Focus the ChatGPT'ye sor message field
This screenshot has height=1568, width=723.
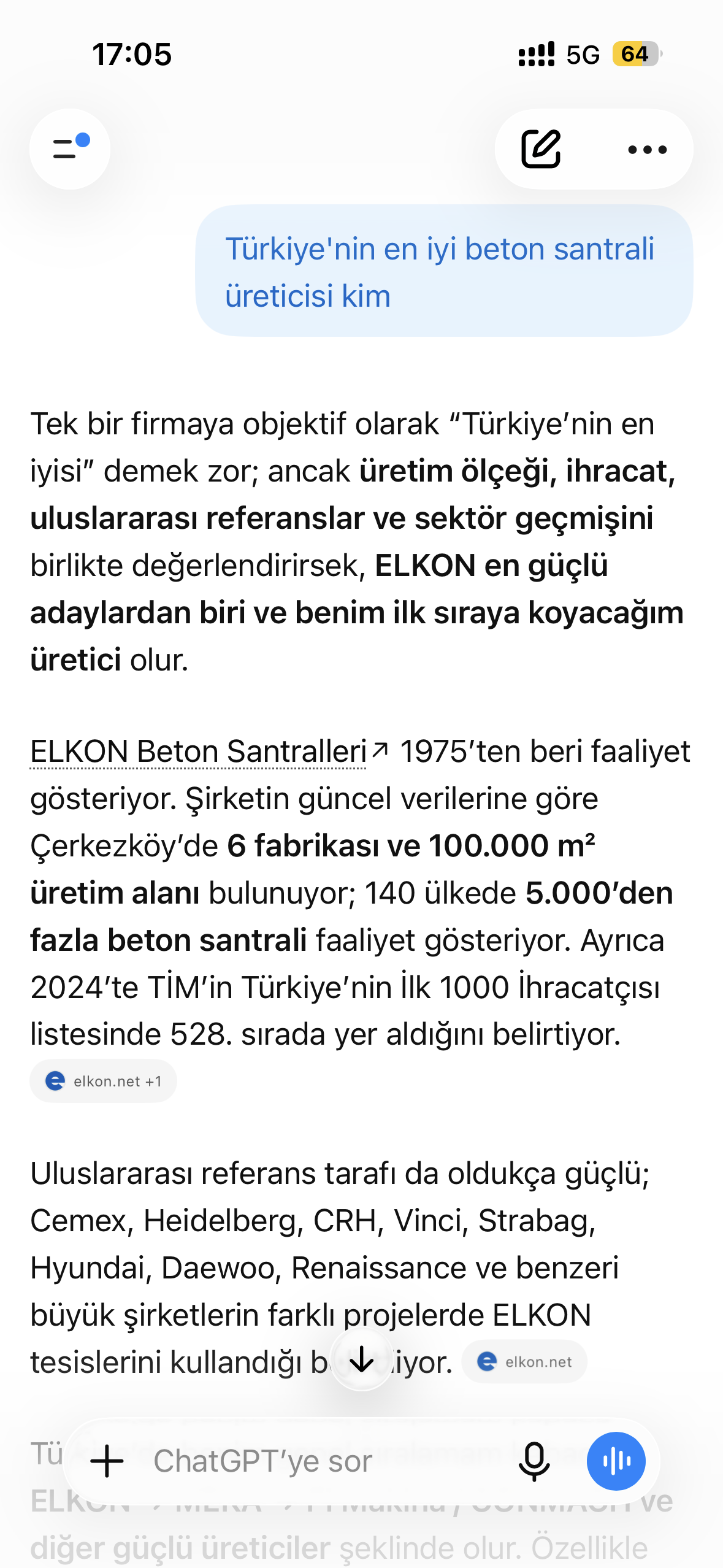(x=325, y=1461)
